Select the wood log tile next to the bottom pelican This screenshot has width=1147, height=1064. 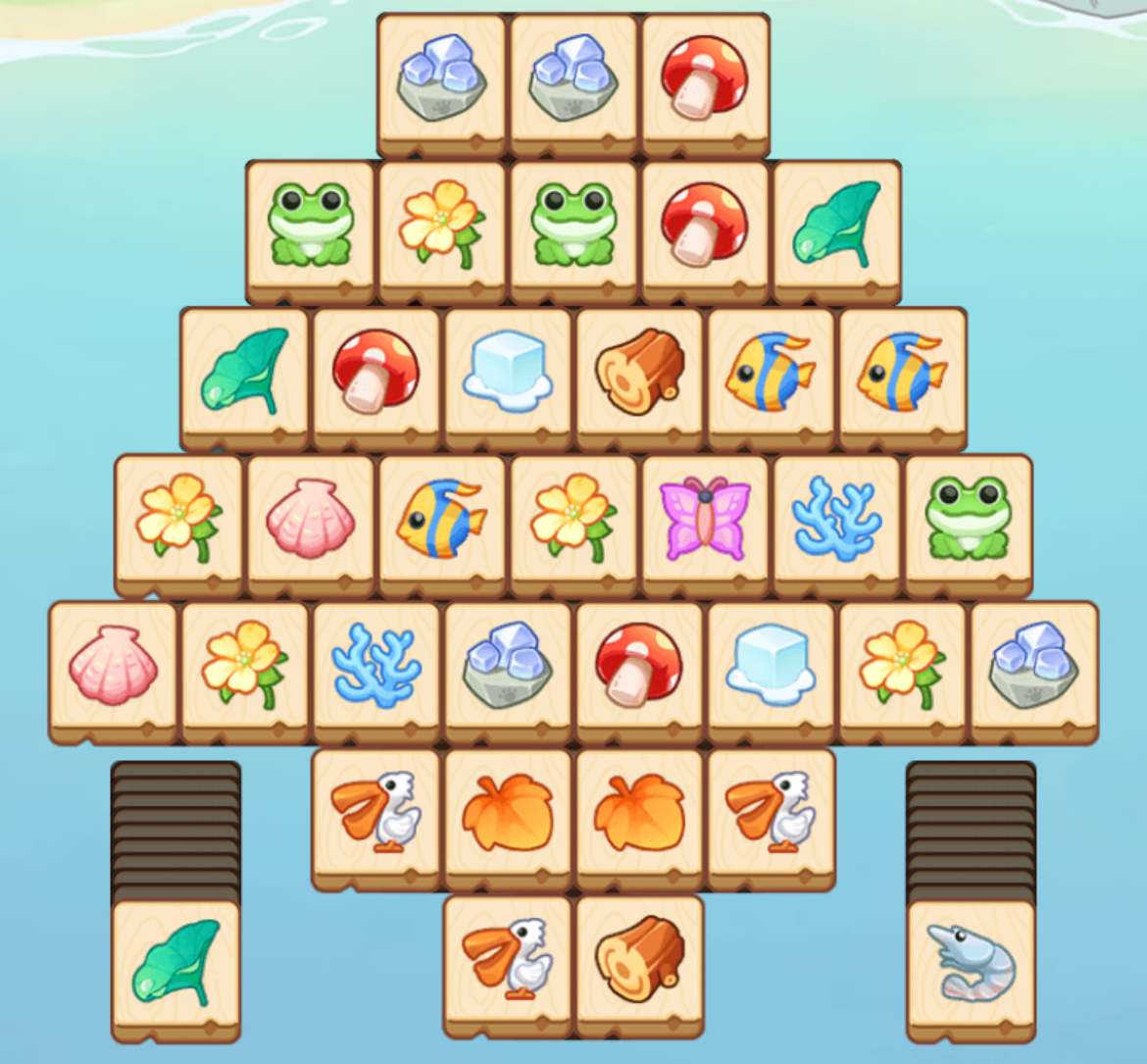pyautogui.click(x=639, y=960)
